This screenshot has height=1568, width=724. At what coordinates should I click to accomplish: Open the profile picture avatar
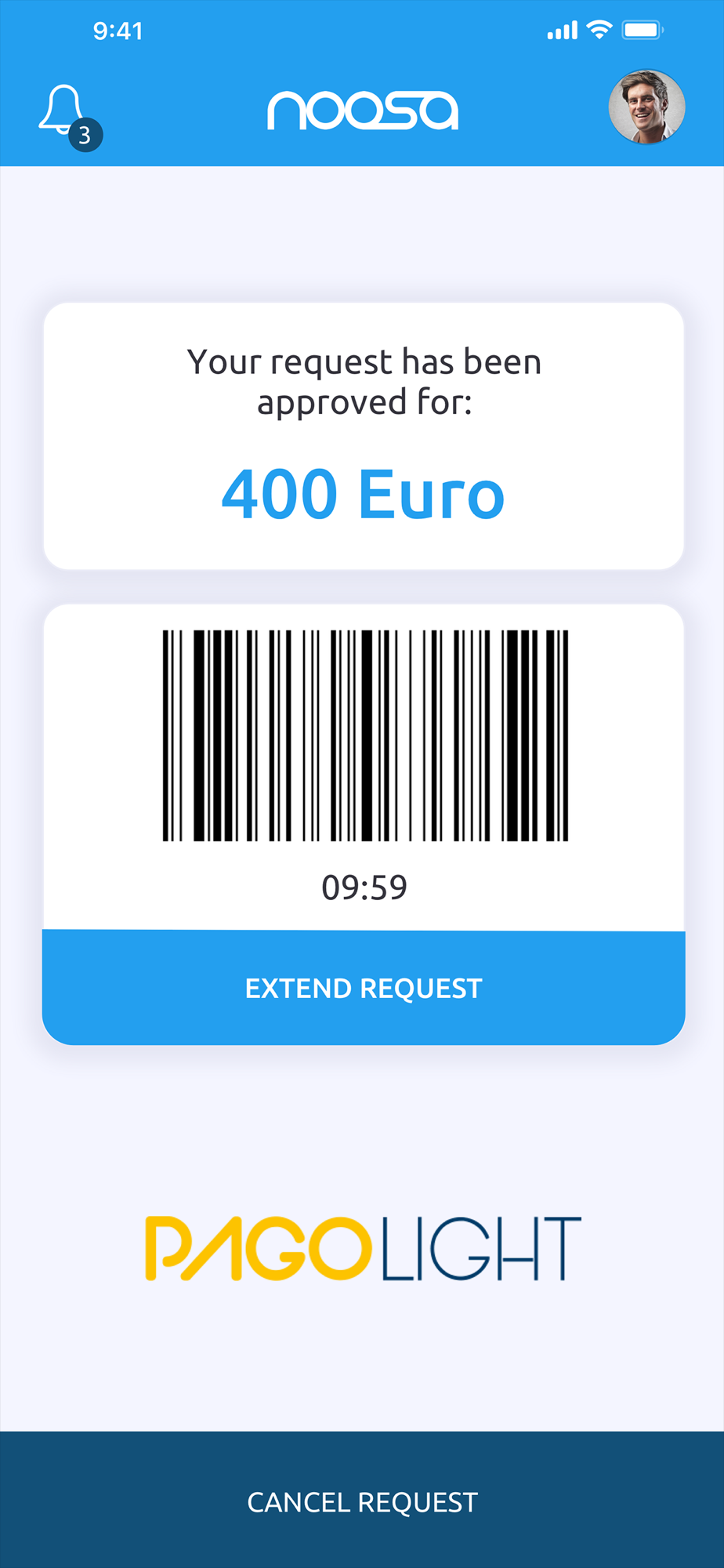click(646, 107)
